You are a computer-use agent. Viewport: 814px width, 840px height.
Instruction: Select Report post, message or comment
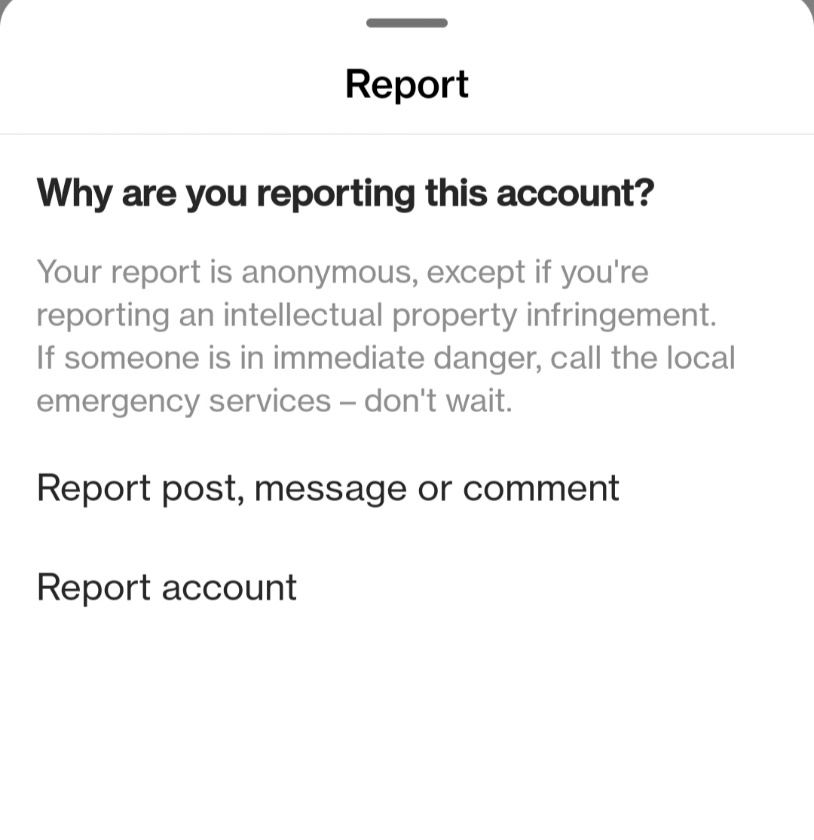[327, 488]
